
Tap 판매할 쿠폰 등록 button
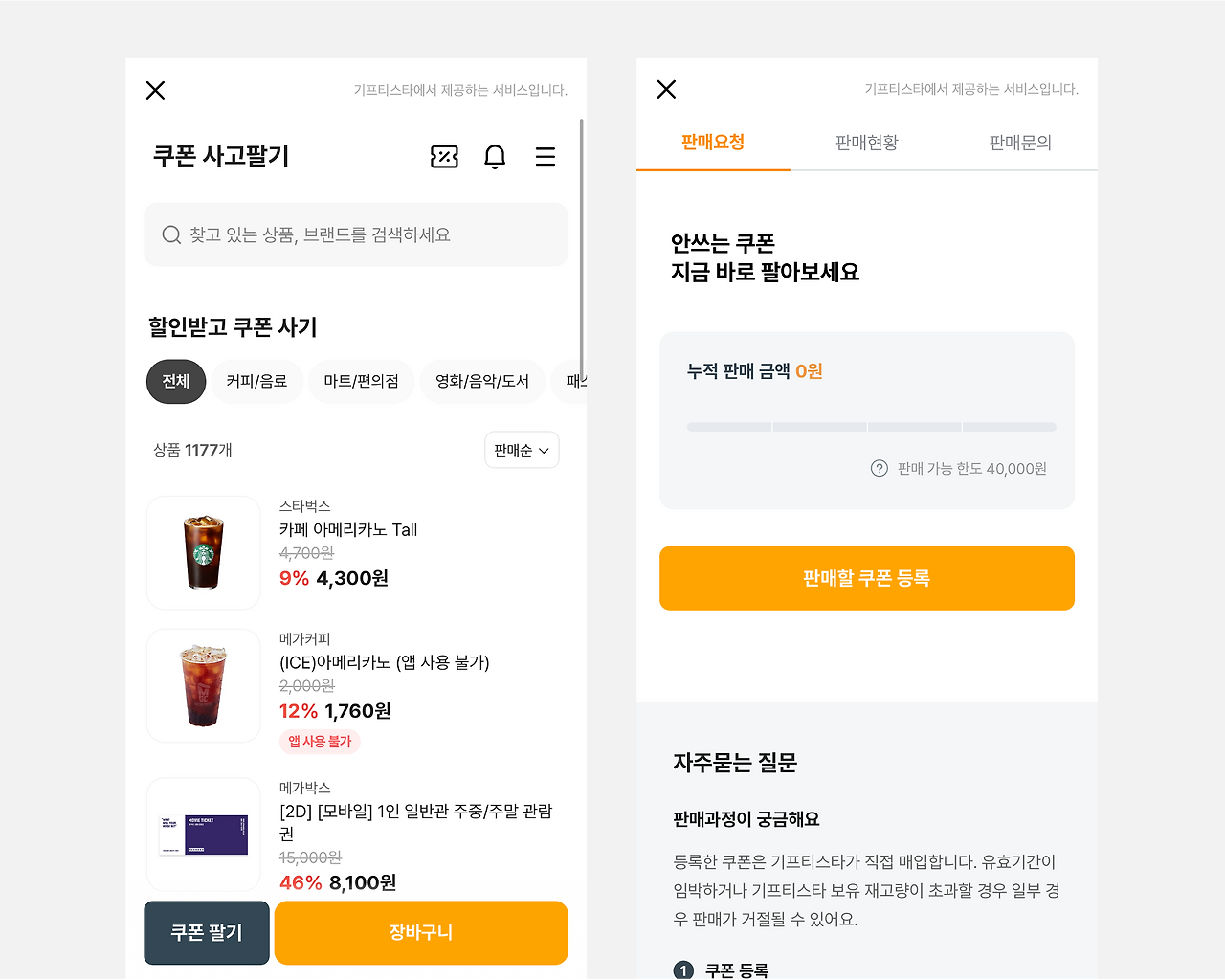point(867,578)
